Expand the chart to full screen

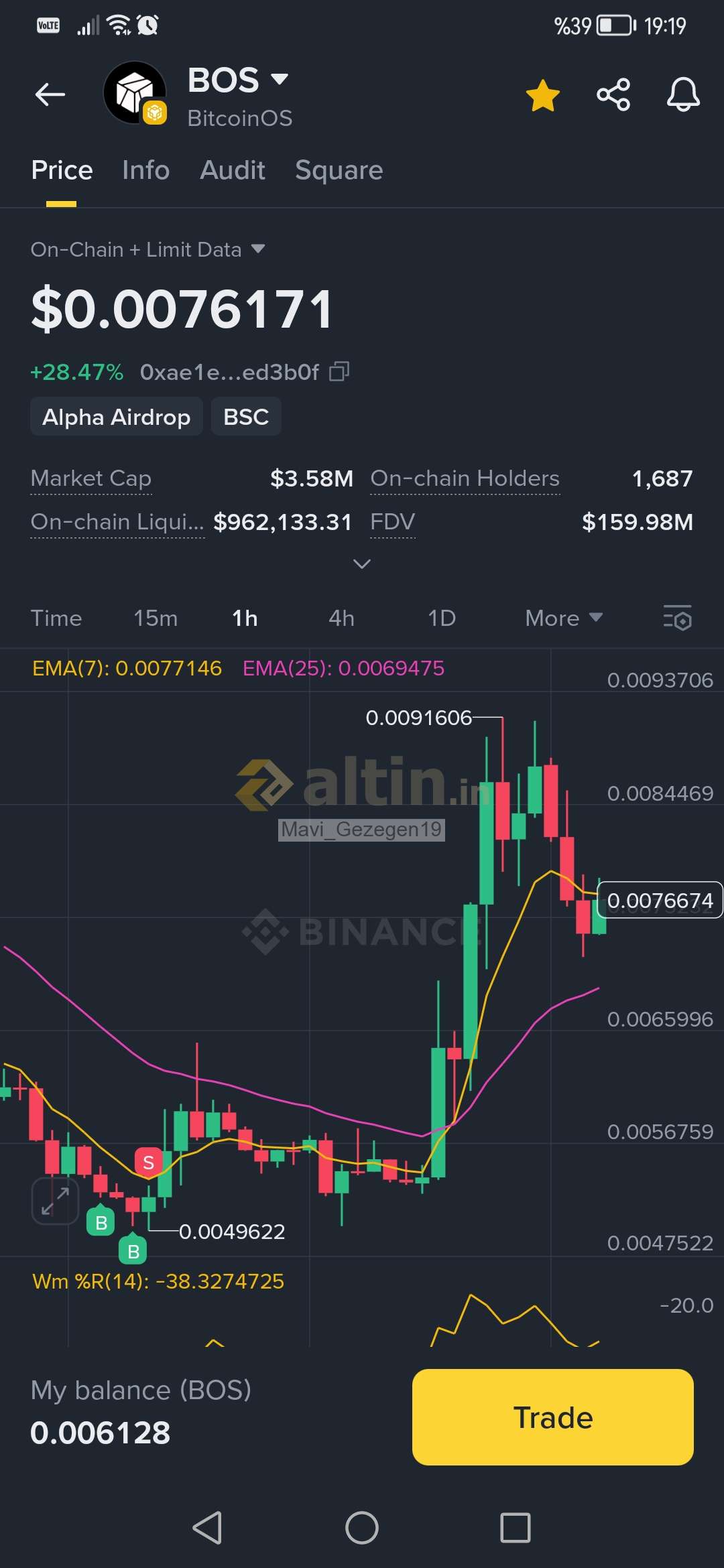55,1201
